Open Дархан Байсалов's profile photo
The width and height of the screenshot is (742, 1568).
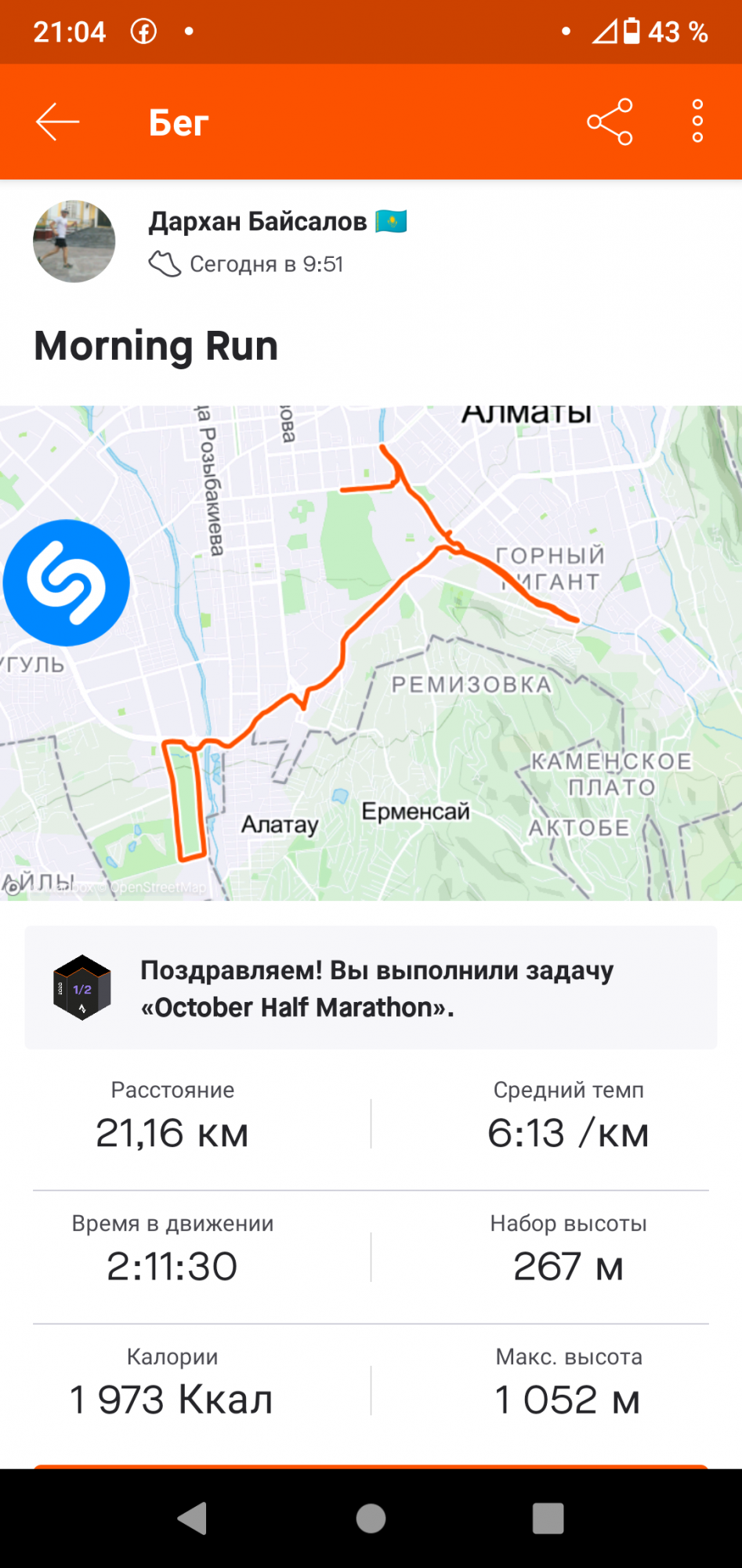coord(74,241)
